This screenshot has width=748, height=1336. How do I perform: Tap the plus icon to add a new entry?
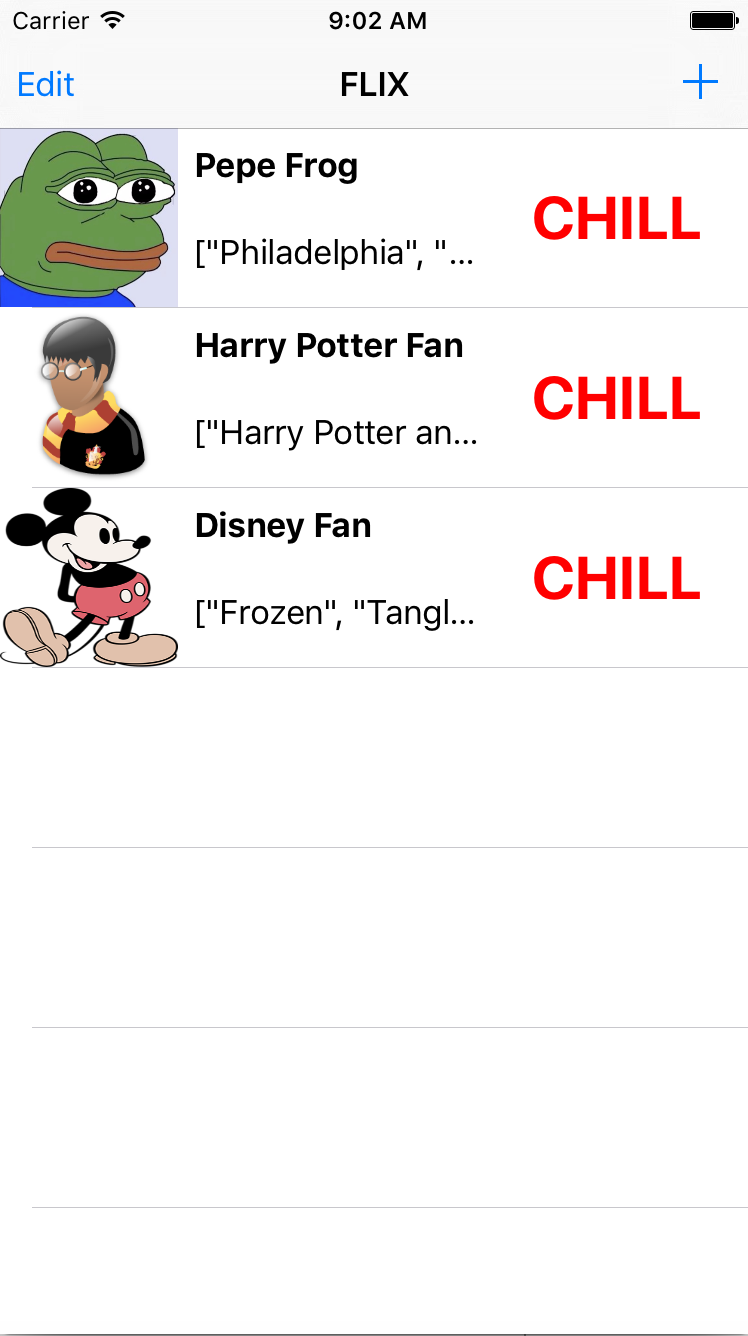pos(700,83)
